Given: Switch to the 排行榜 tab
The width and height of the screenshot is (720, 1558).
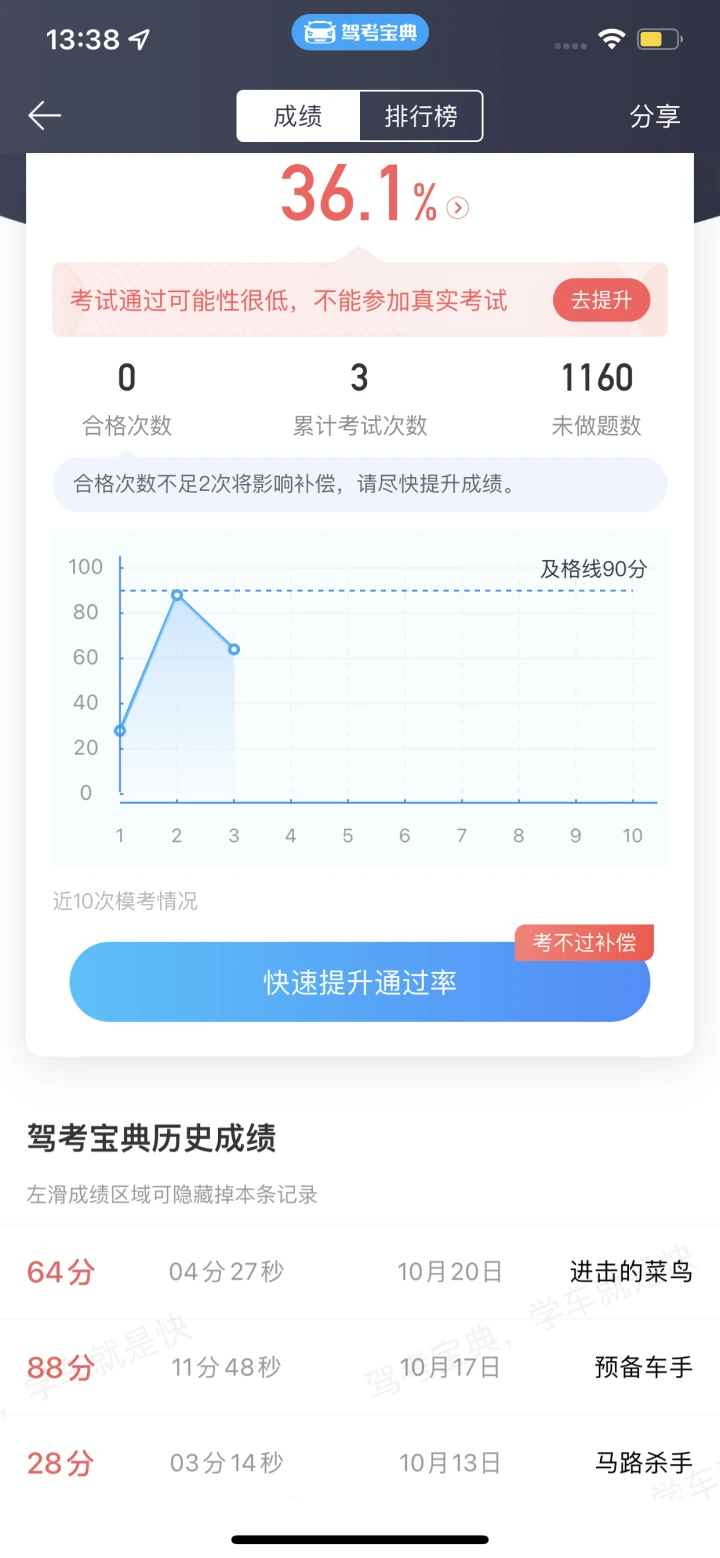Looking at the screenshot, I should [421, 116].
